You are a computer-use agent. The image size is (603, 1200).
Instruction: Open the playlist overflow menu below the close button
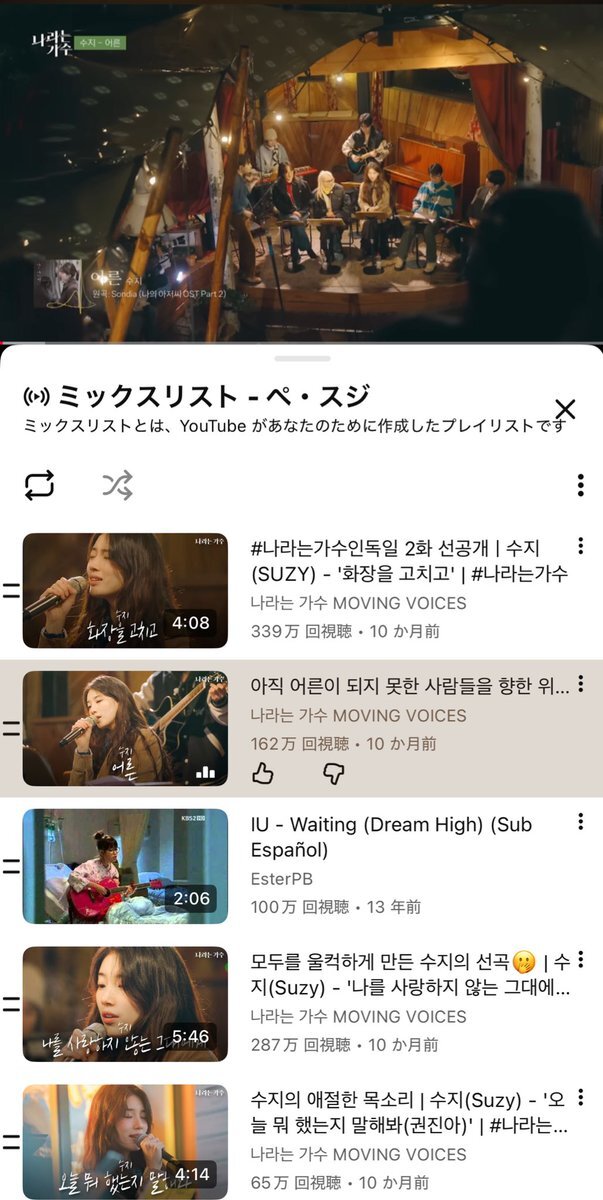pyautogui.click(x=580, y=485)
